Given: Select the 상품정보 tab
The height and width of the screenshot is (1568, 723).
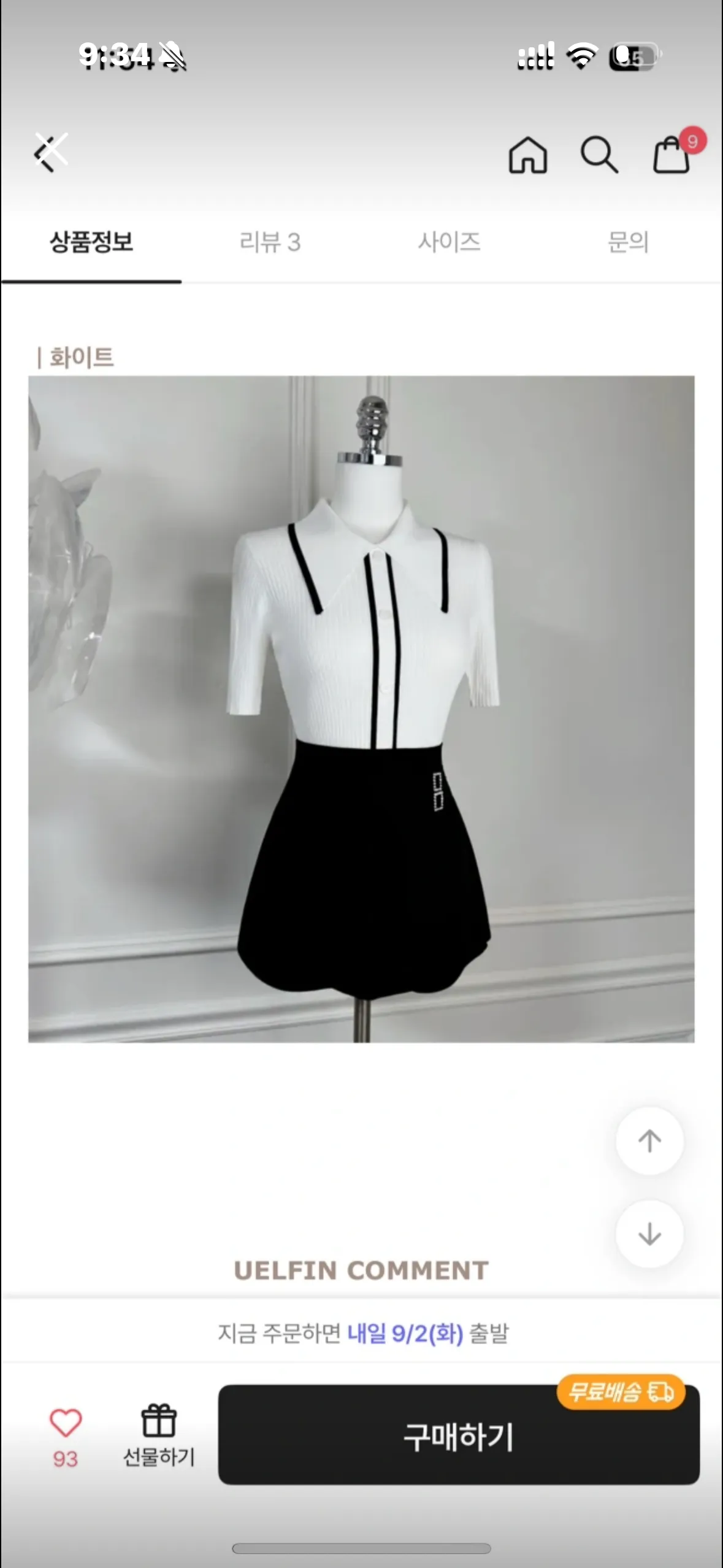Looking at the screenshot, I should pos(91,242).
